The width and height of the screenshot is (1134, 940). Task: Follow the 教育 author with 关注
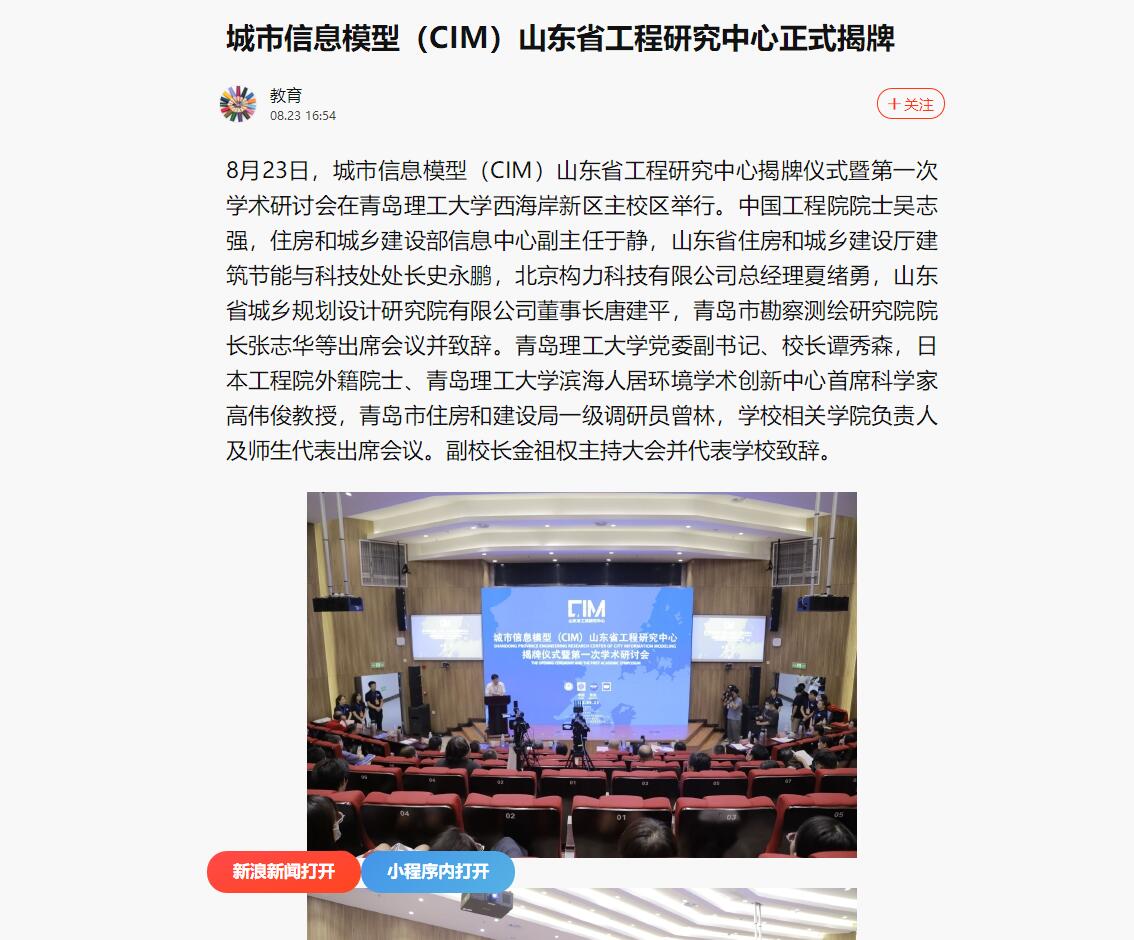coord(910,104)
